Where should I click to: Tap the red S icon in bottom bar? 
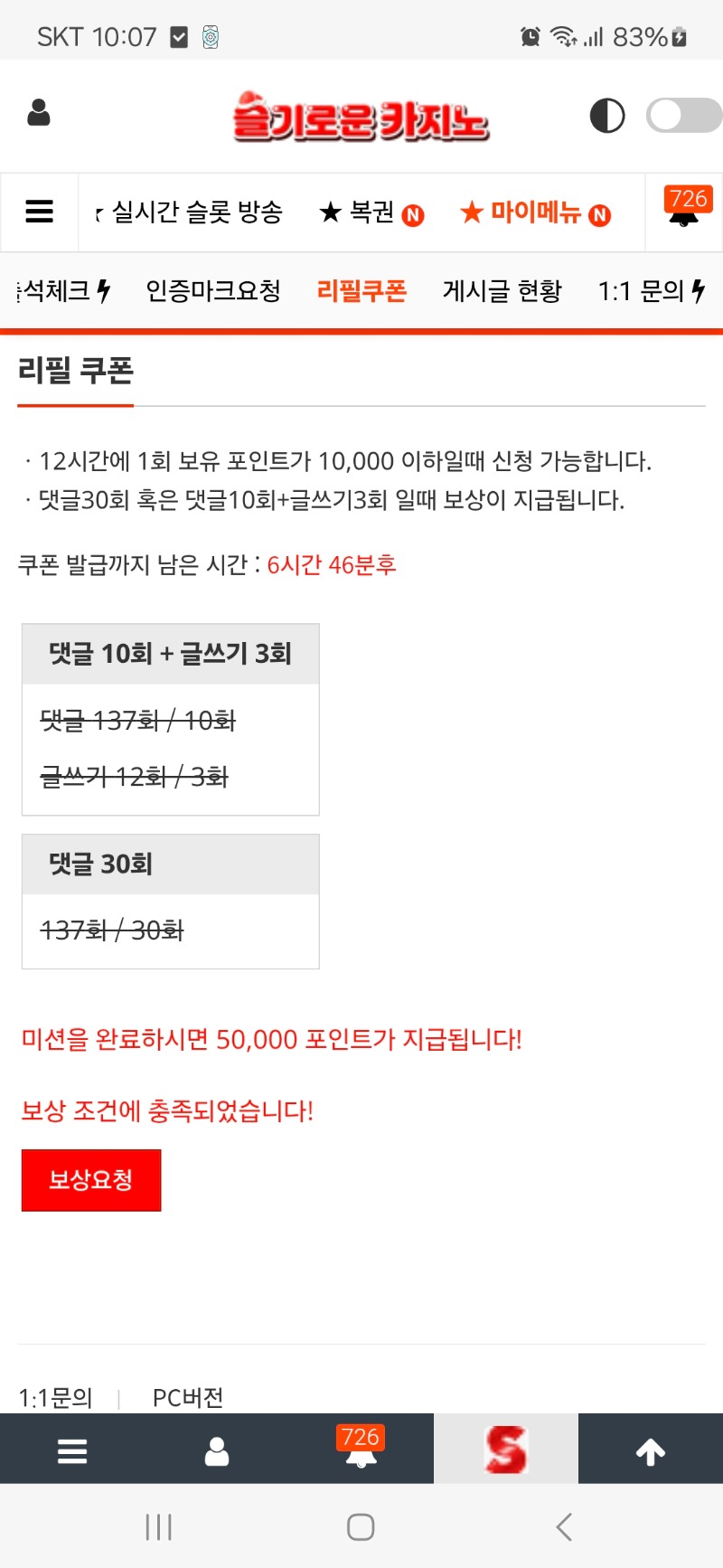506,1450
